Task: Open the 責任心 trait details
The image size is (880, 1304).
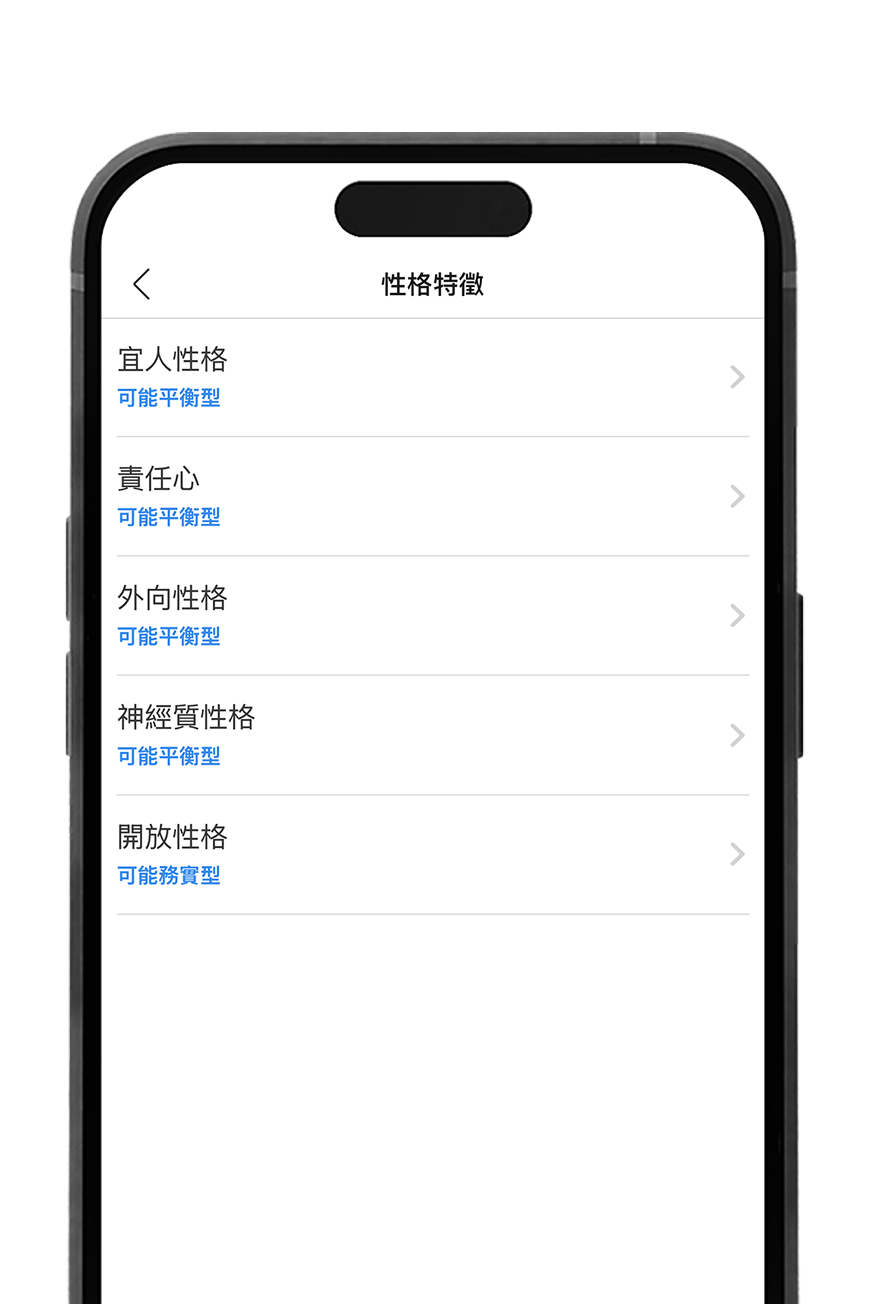Action: (x=432, y=497)
